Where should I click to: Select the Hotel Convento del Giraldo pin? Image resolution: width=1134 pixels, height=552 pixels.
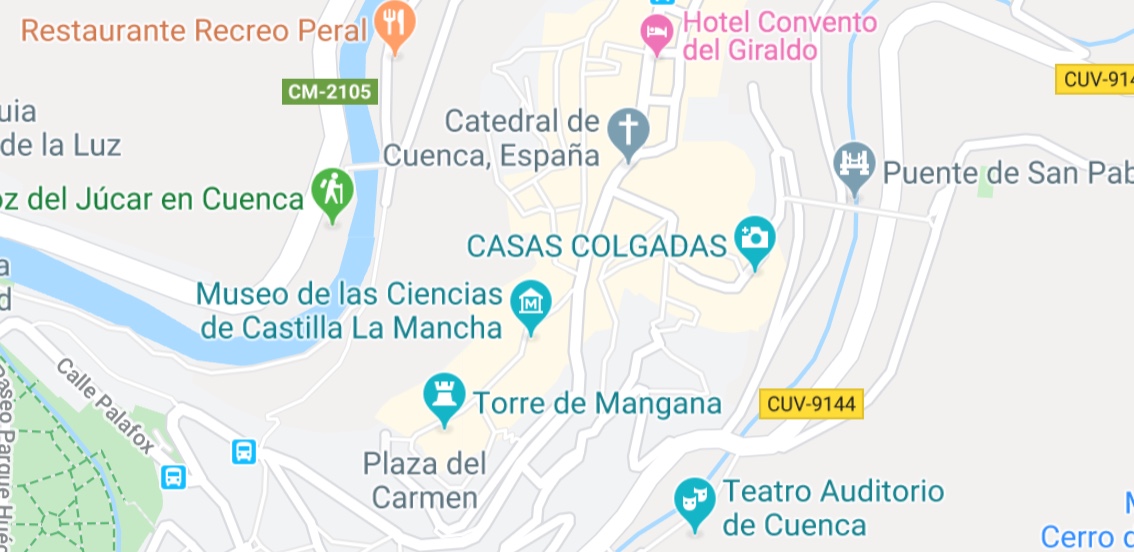point(657,31)
